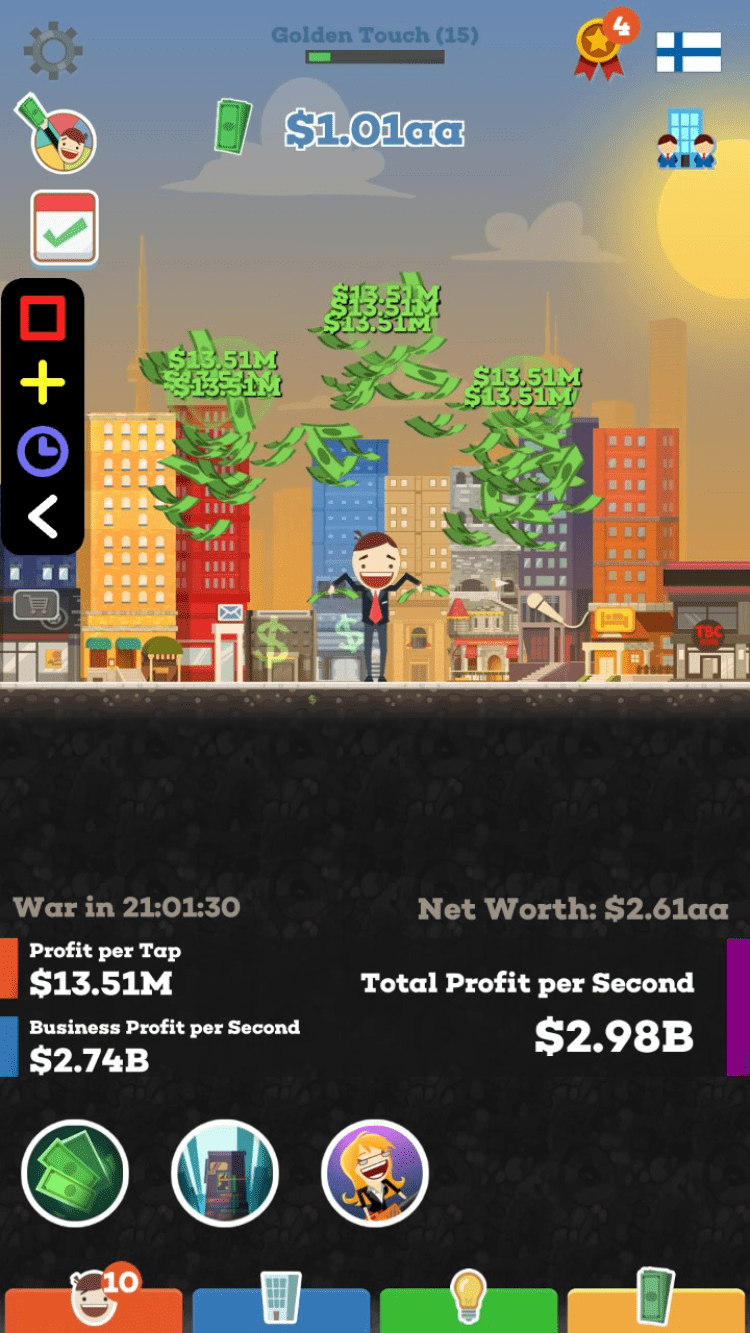The width and height of the screenshot is (750, 1333).
Task: Open the settings gear
Action: (53, 51)
